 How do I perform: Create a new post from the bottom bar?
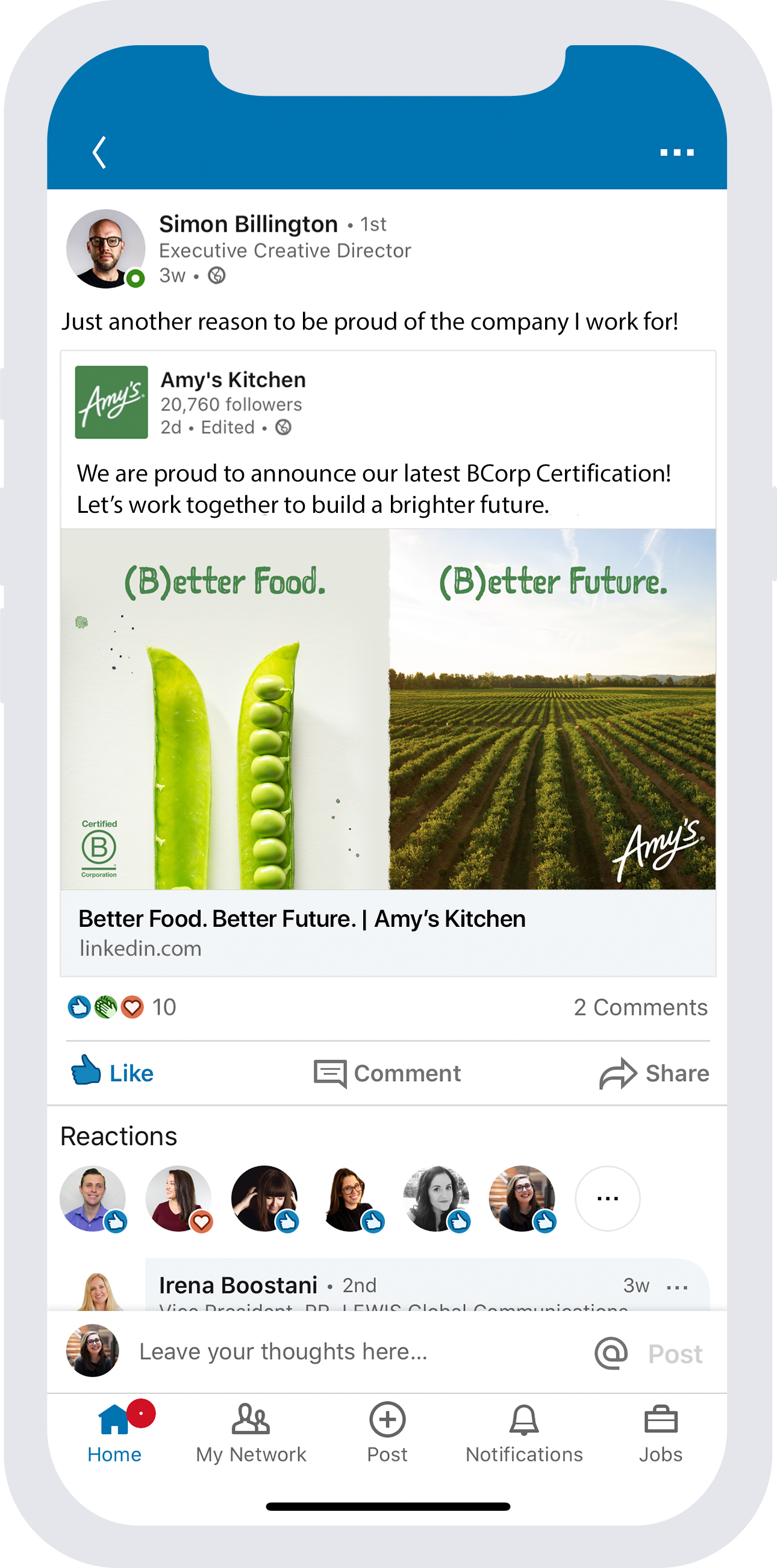(387, 1433)
